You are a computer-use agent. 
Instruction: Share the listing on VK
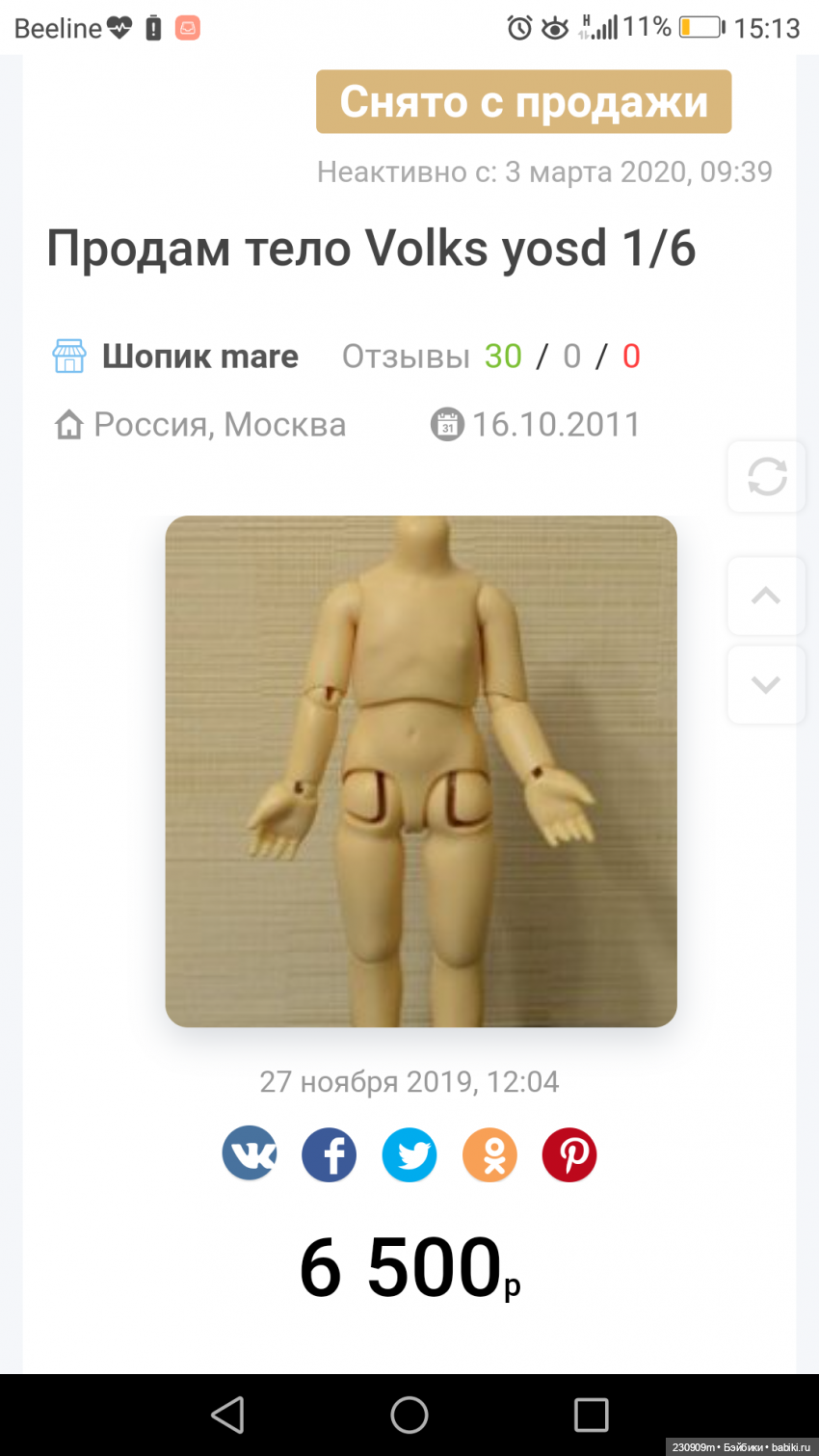point(250,1153)
